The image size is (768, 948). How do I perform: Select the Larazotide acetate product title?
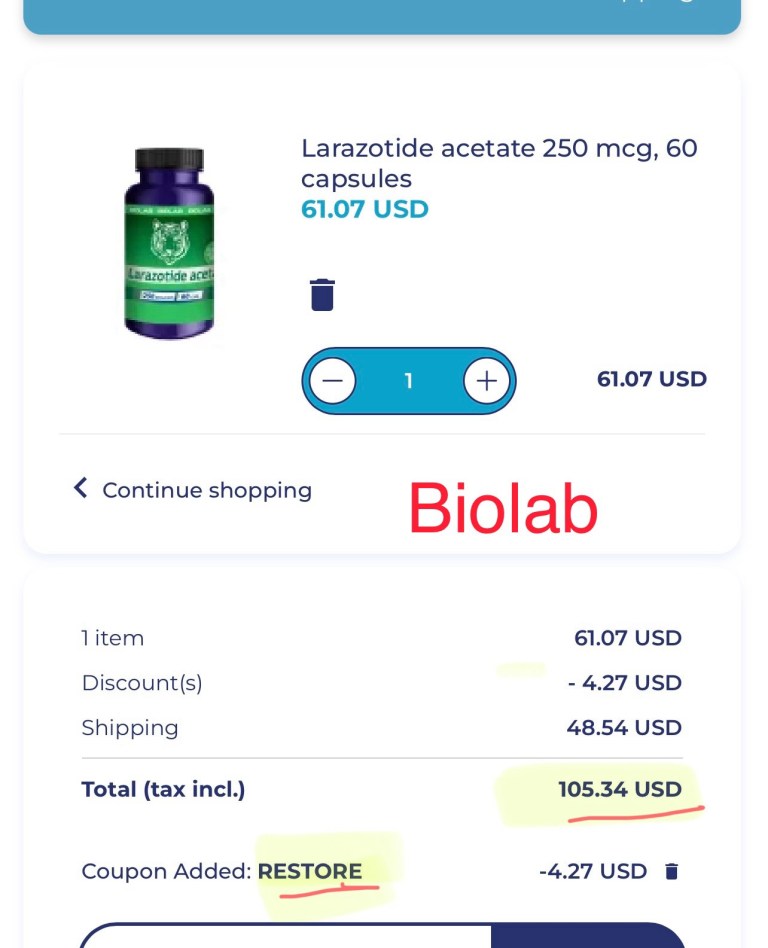499,163
